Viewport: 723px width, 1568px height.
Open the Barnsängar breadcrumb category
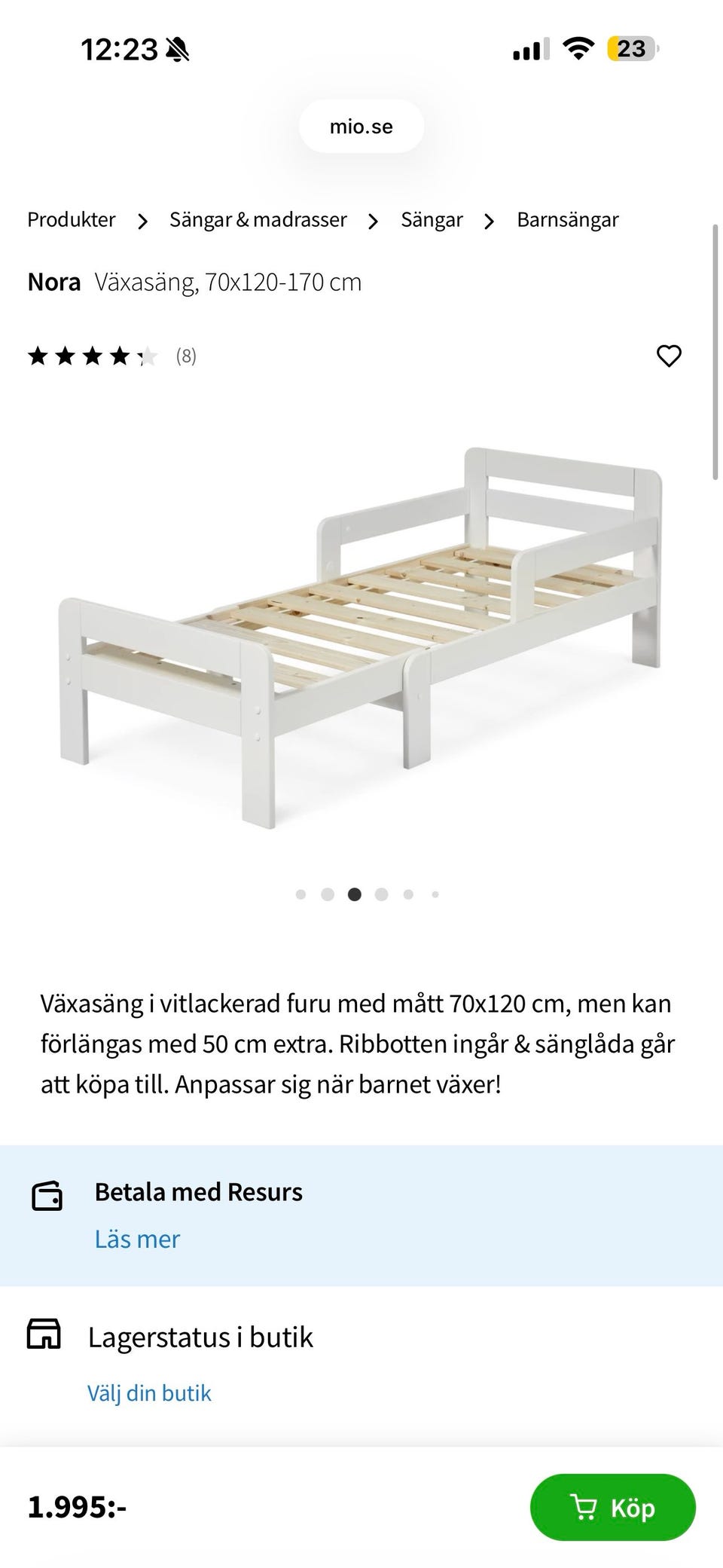(x=567, y=219)
